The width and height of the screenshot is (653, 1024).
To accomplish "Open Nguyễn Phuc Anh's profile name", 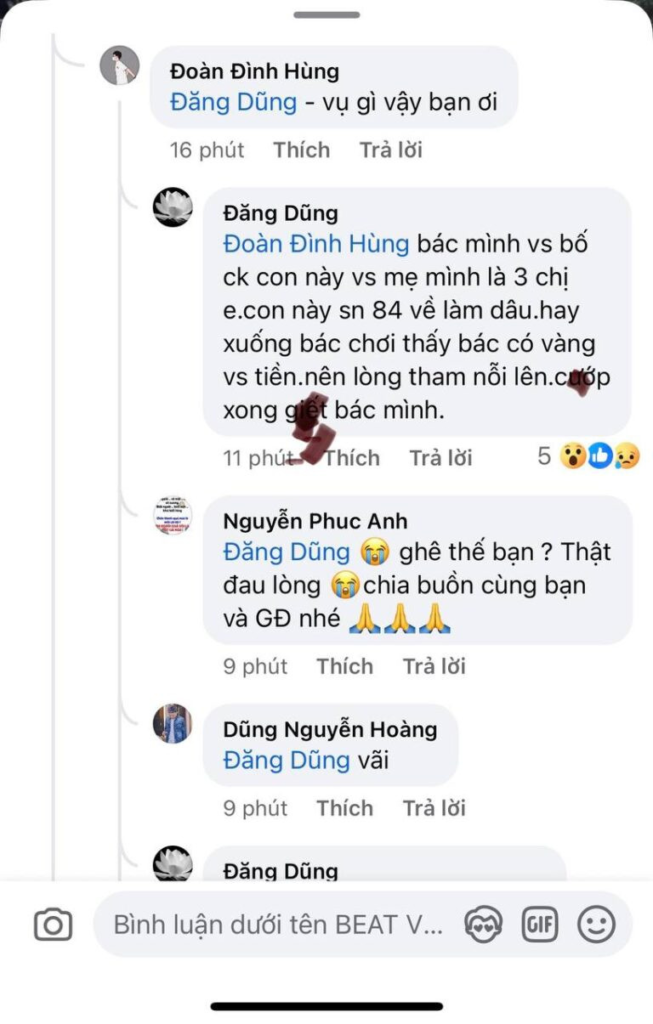I will [315, 521].
